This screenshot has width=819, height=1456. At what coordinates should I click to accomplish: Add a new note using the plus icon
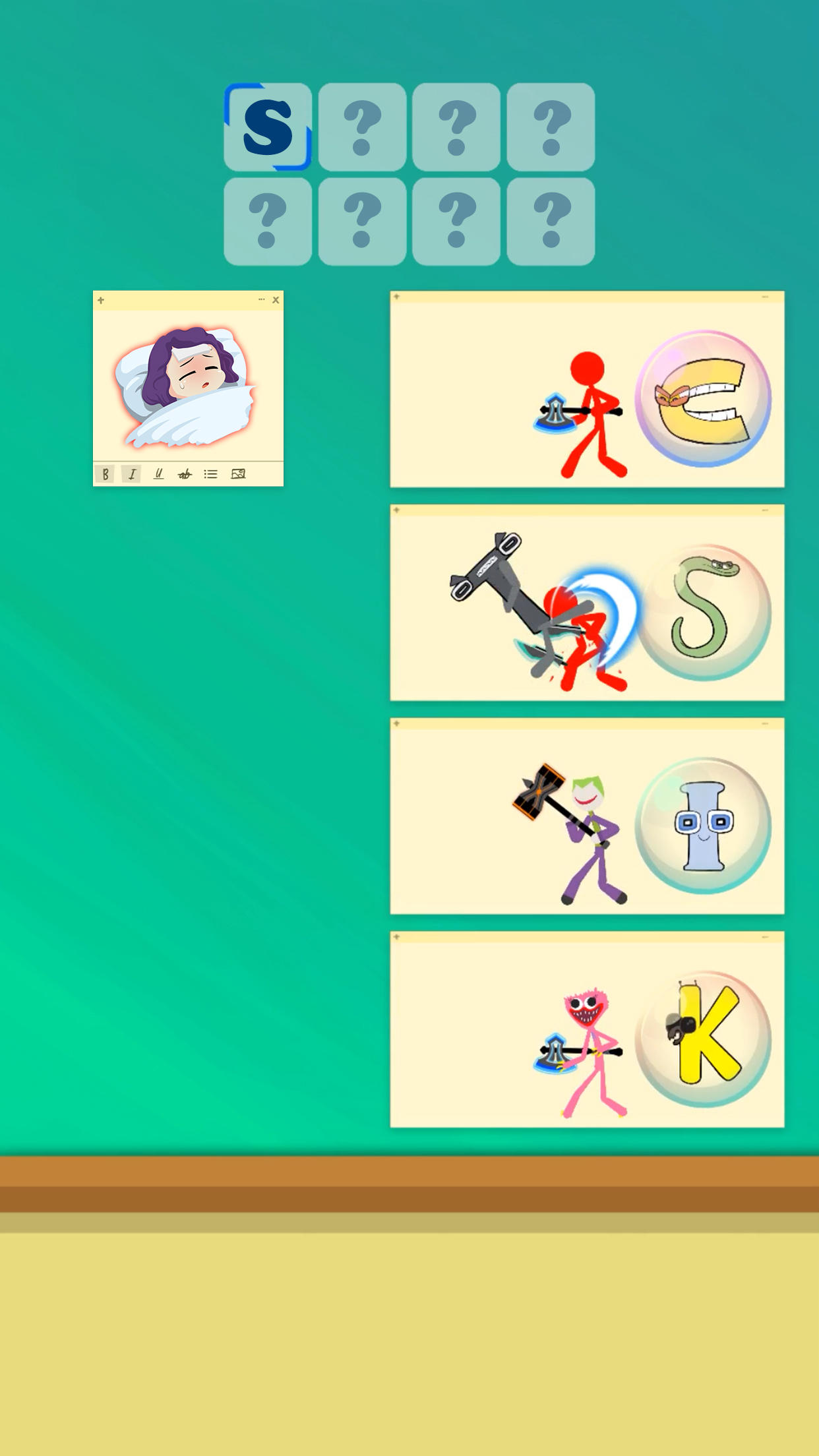[100, 300]
